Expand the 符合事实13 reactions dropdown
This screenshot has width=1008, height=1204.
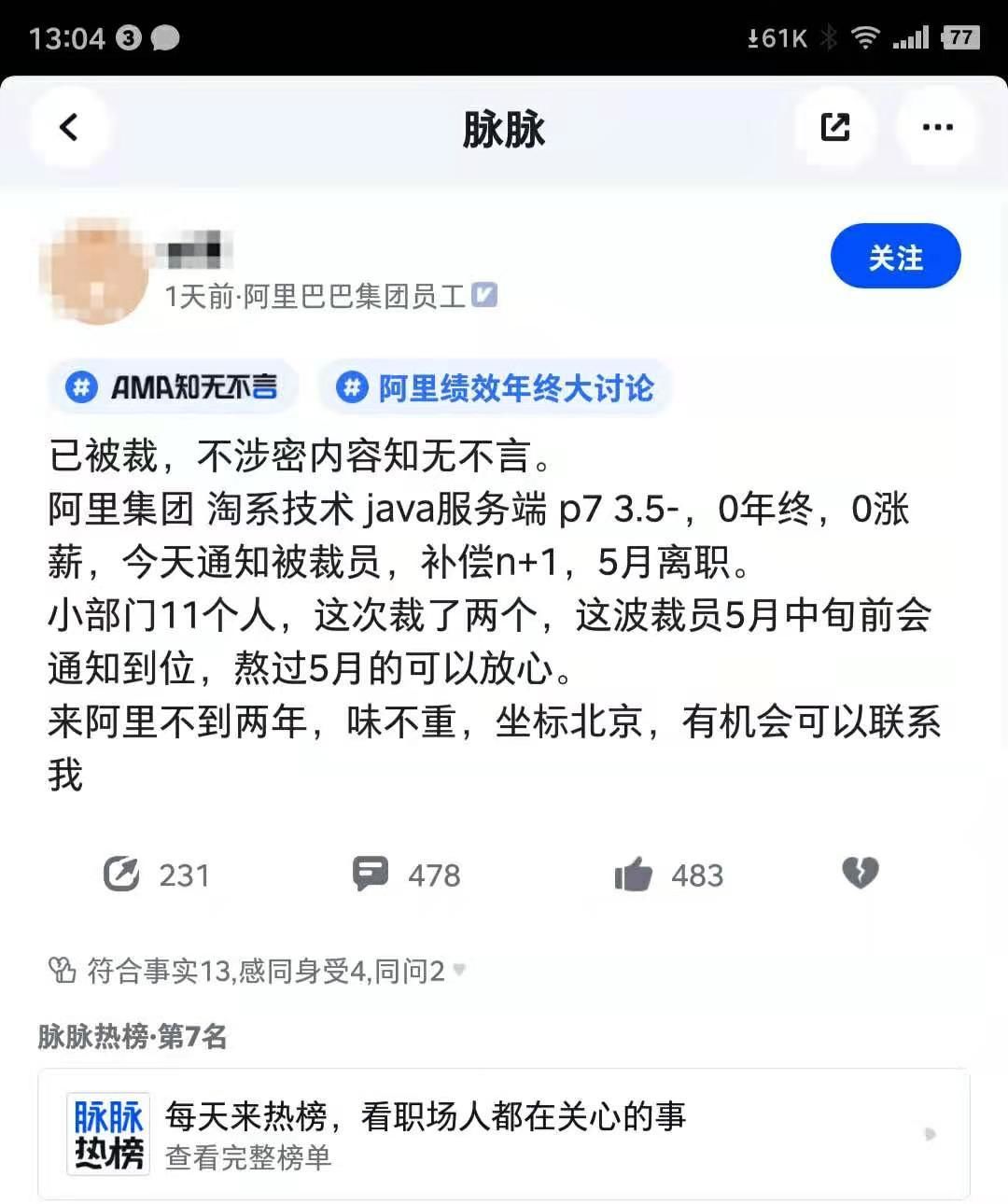(458, 971)
